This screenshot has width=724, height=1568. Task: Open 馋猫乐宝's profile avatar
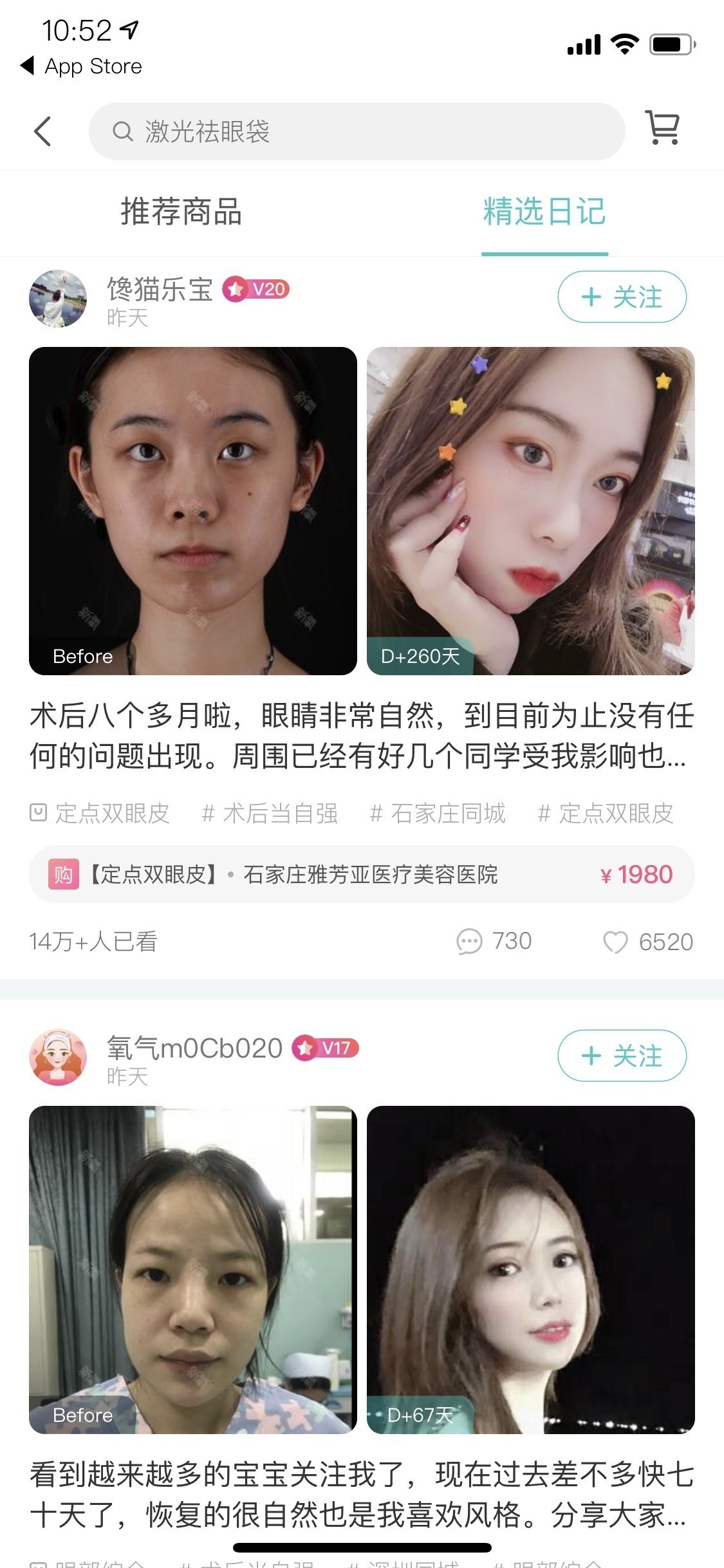pyautogui.click(x=58, y=298)
